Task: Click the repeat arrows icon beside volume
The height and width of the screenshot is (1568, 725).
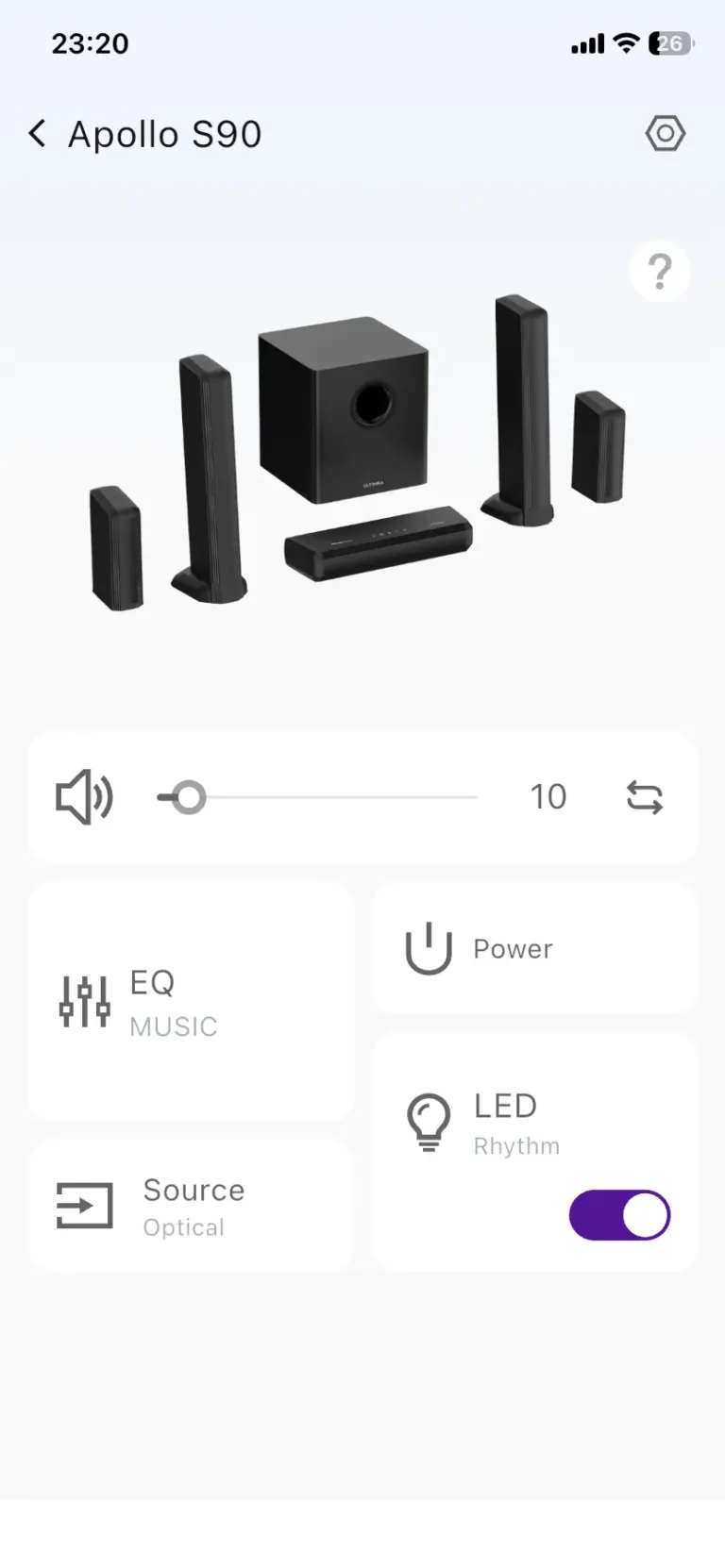Action: click(x=644, y=797)
